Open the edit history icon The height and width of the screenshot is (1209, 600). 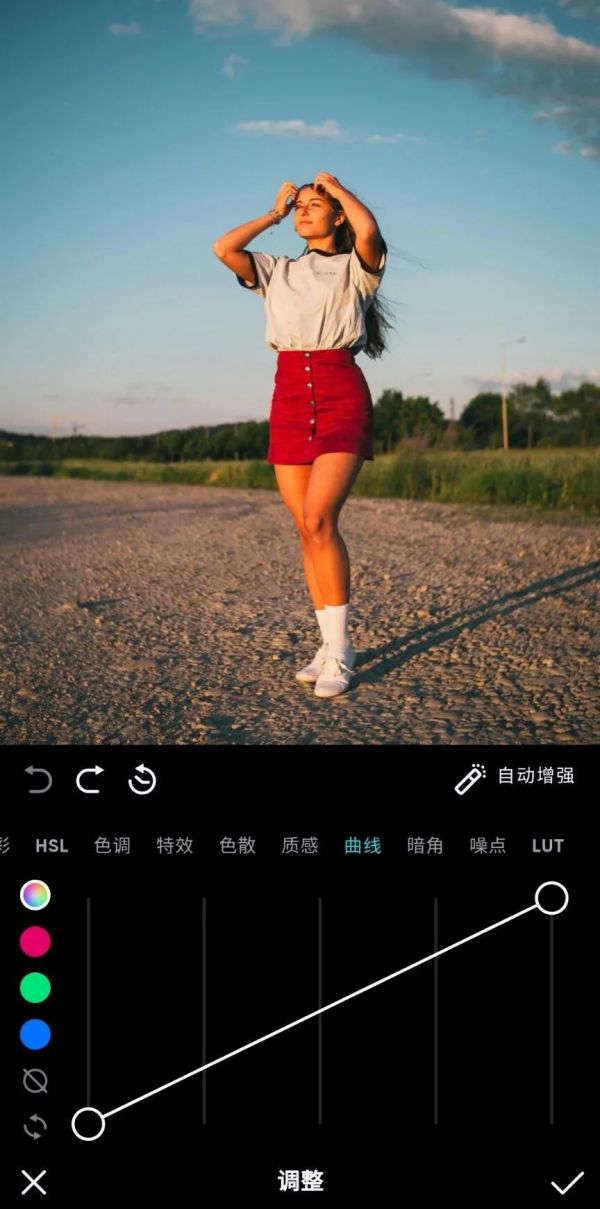142,779
